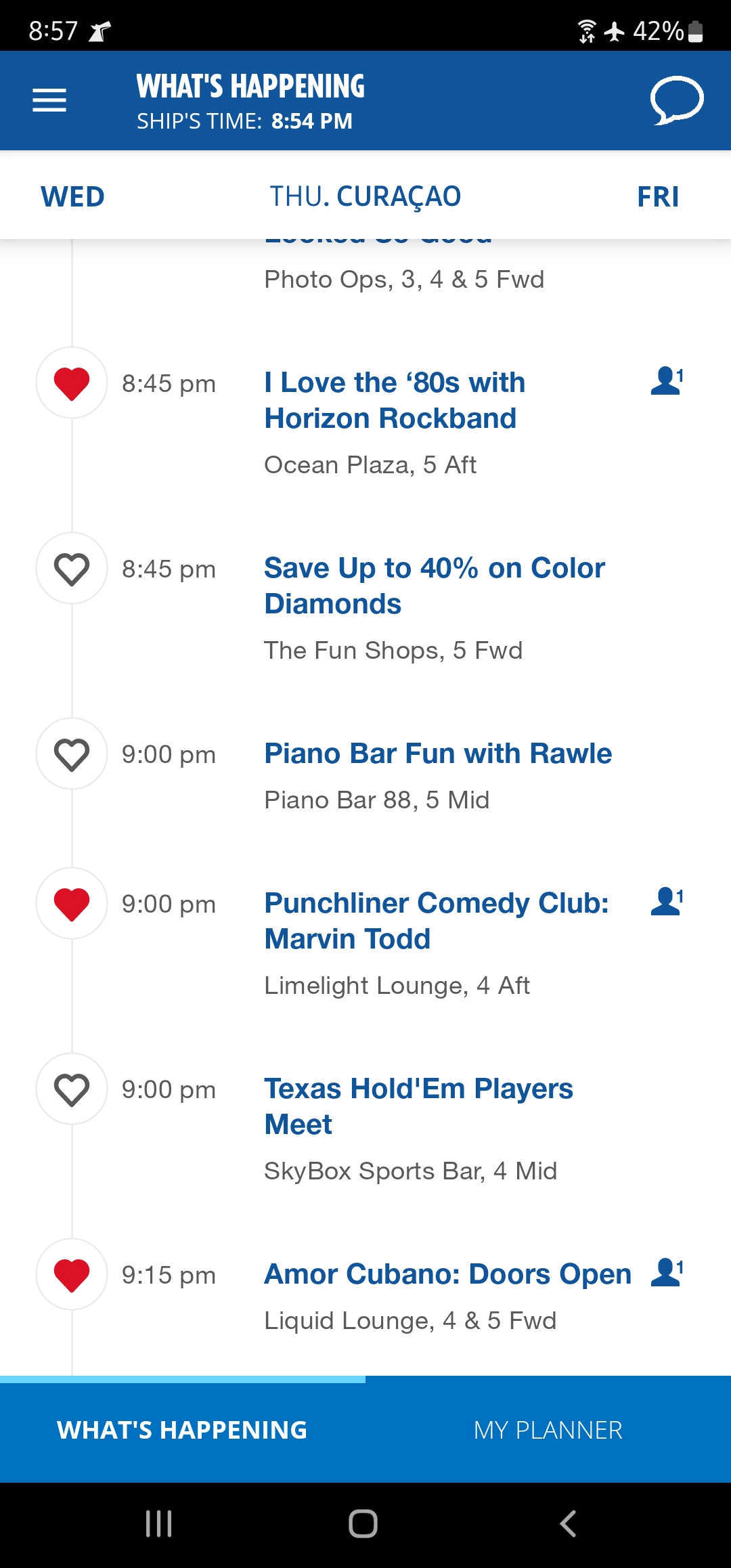Favorite Piano Bar Fun with Rawle
The image size is (731, 1568).
pos(72,754)
